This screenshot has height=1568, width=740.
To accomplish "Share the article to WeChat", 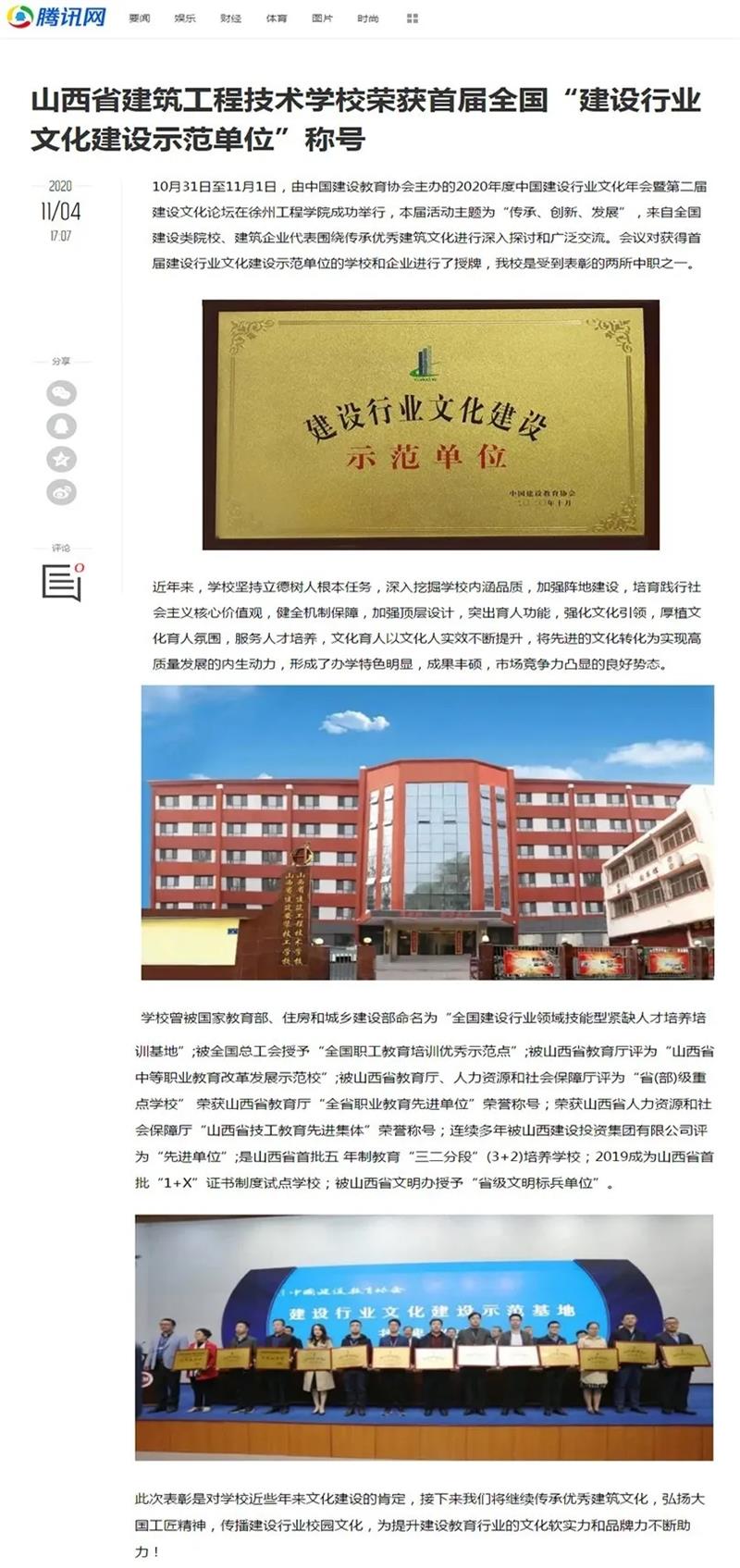I will 62,393.
